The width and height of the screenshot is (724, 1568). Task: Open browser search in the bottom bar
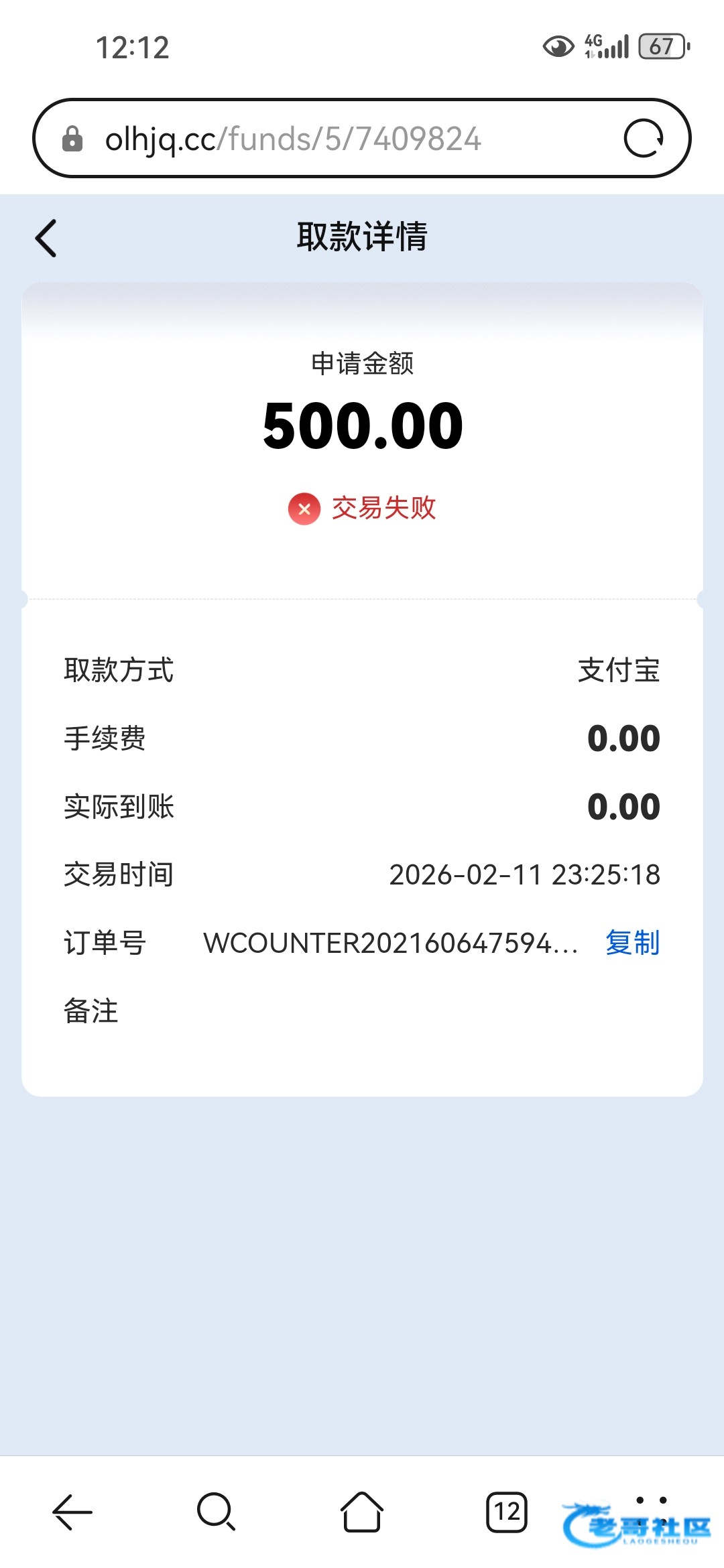click(216, 1512)
